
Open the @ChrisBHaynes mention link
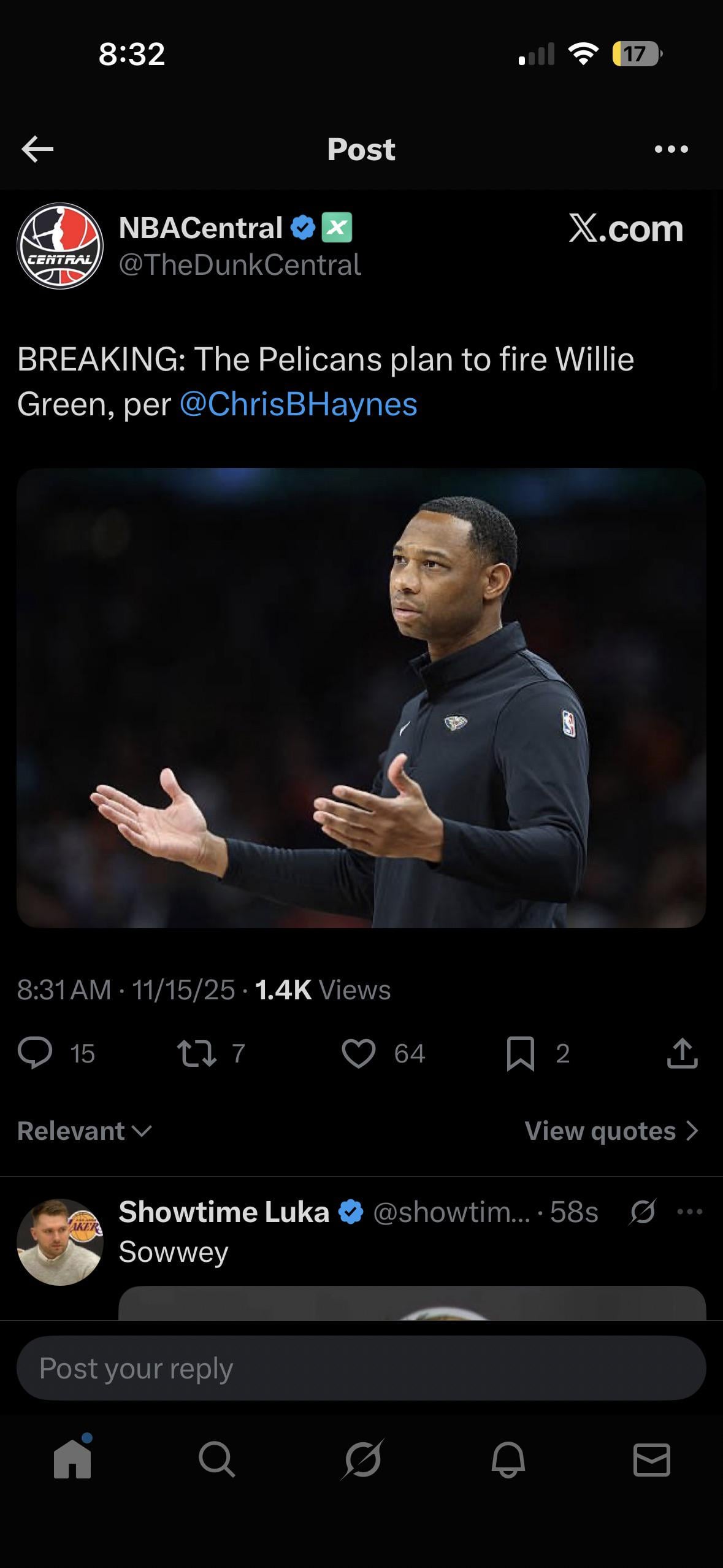click(298, 404)
